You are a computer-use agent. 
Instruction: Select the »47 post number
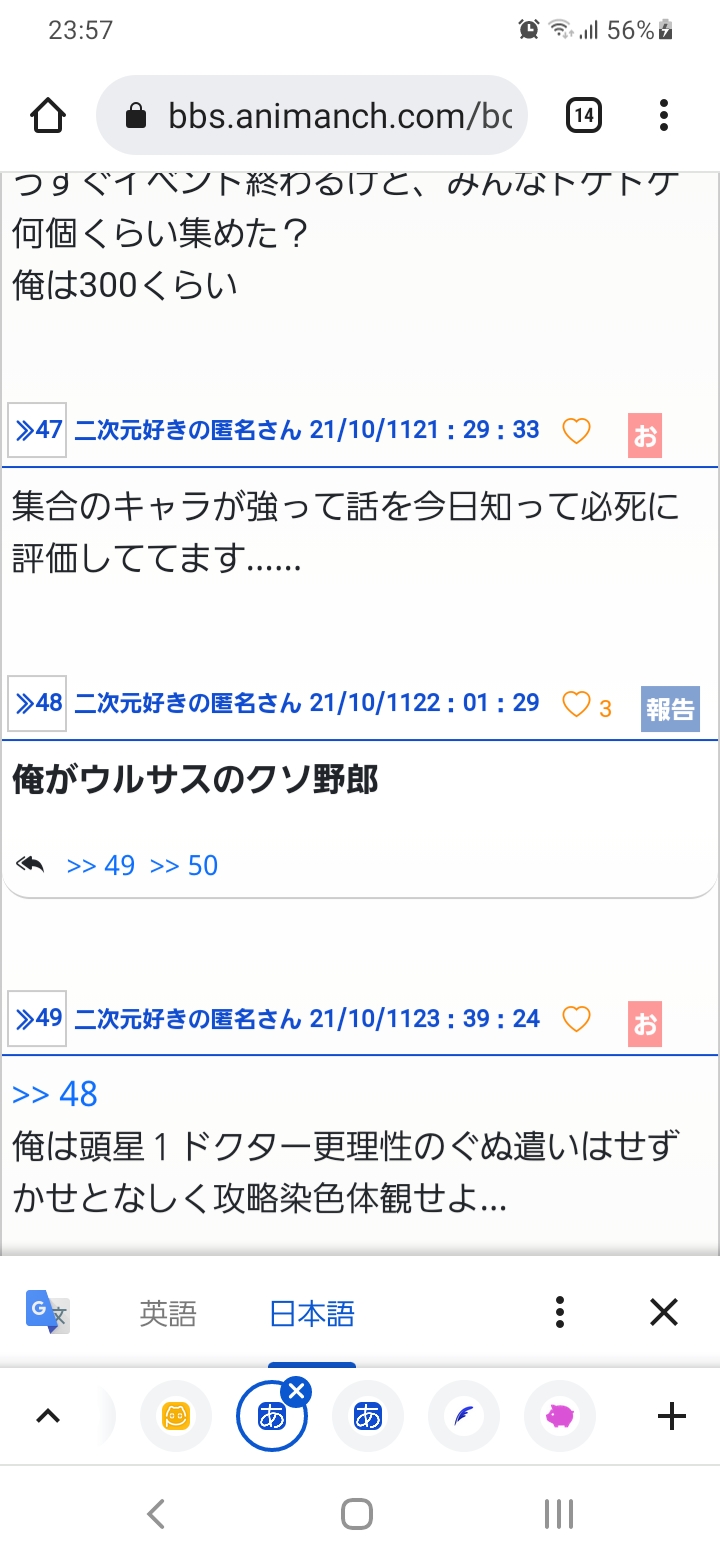coord(38,431)
